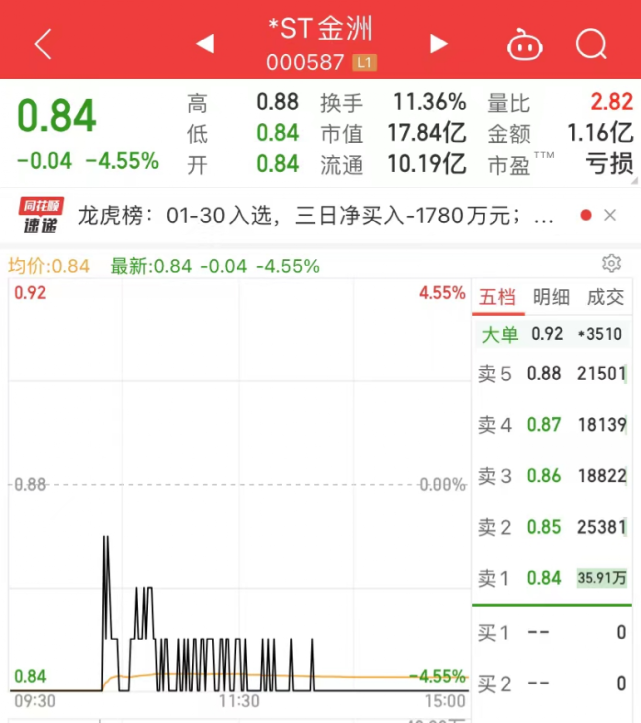This screenshot has height=723, width=641.
Task: Select the 五档 tab
Action: [x=497, y=297]
